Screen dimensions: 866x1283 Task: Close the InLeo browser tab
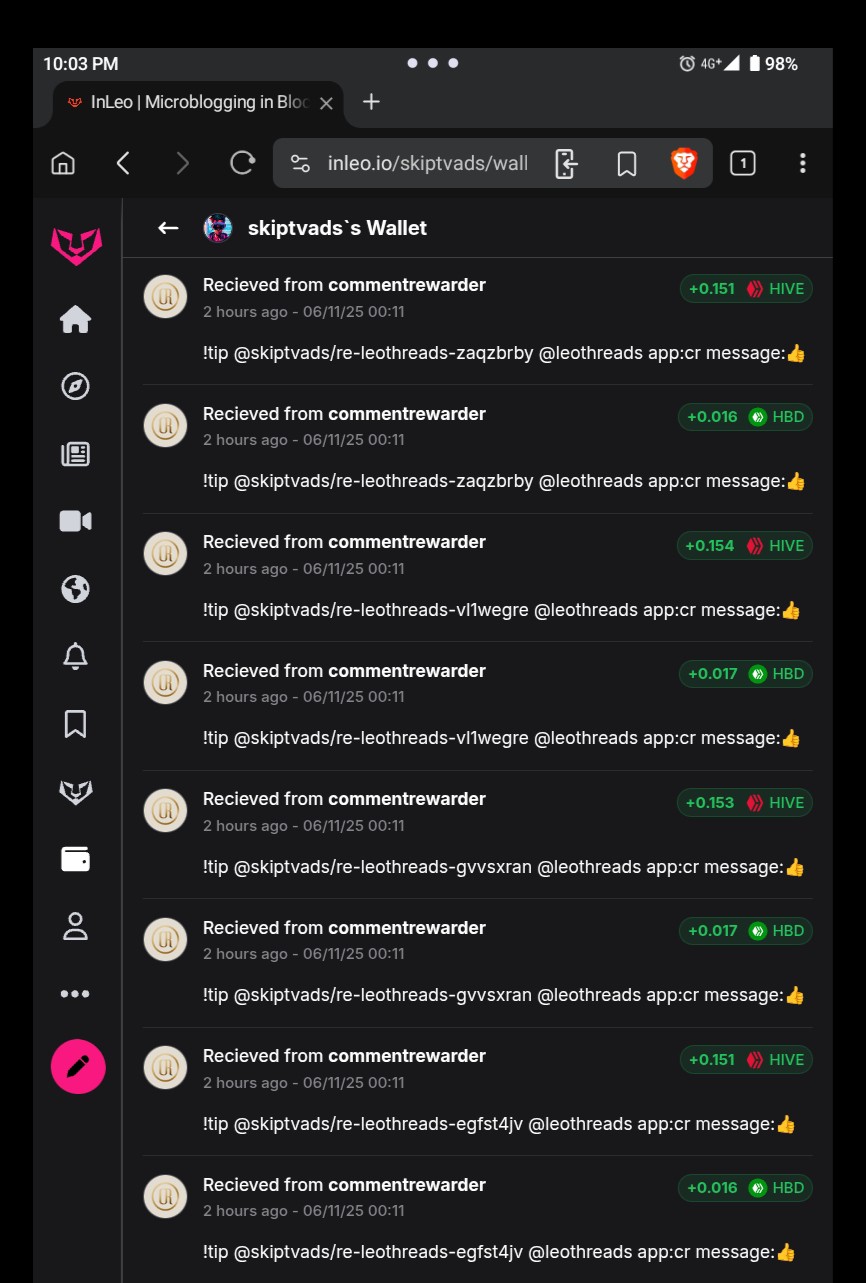click(x=326, y=103)
